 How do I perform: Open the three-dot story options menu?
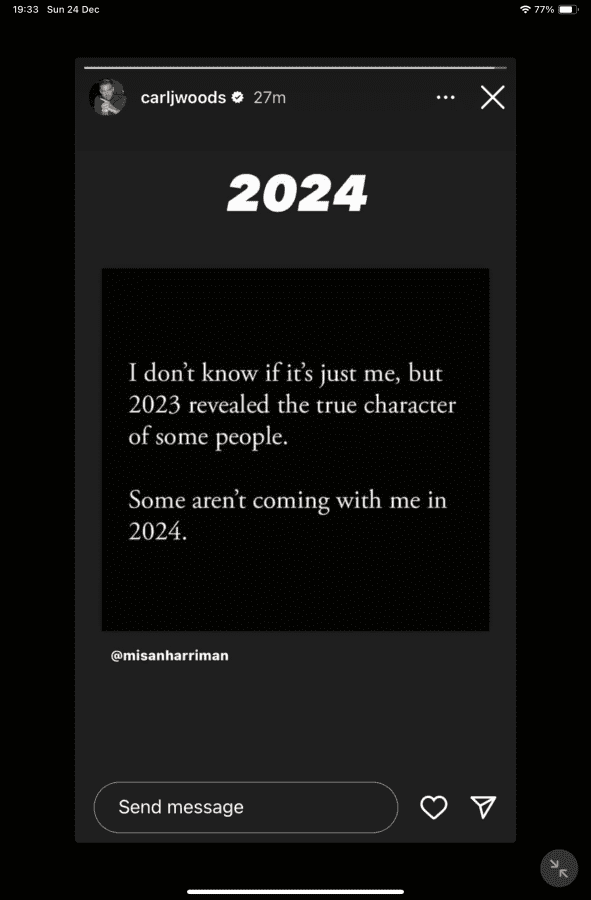pos(445,98)
